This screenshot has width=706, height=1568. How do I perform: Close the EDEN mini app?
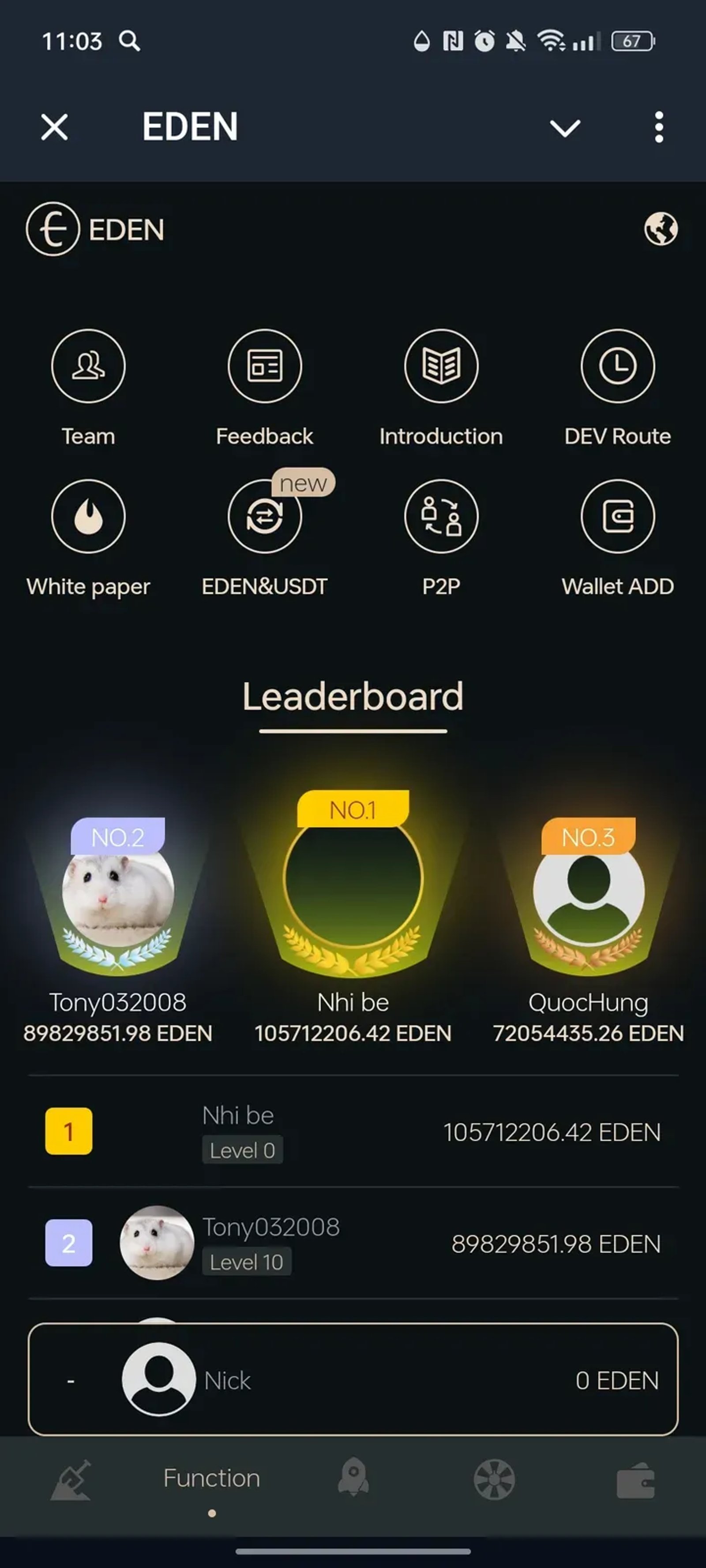point(55,127)
